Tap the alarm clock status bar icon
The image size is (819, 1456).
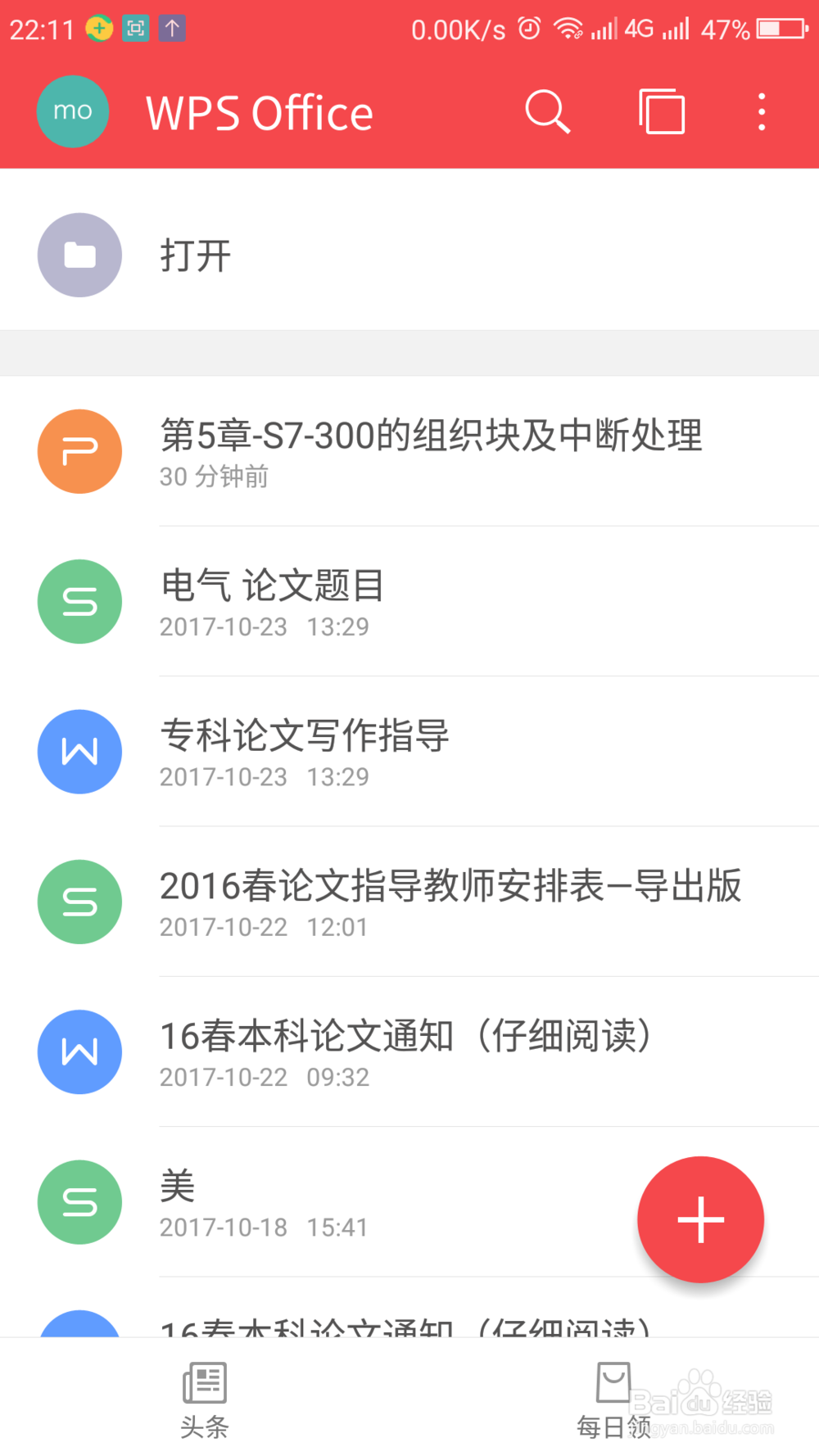pos(529,27)
